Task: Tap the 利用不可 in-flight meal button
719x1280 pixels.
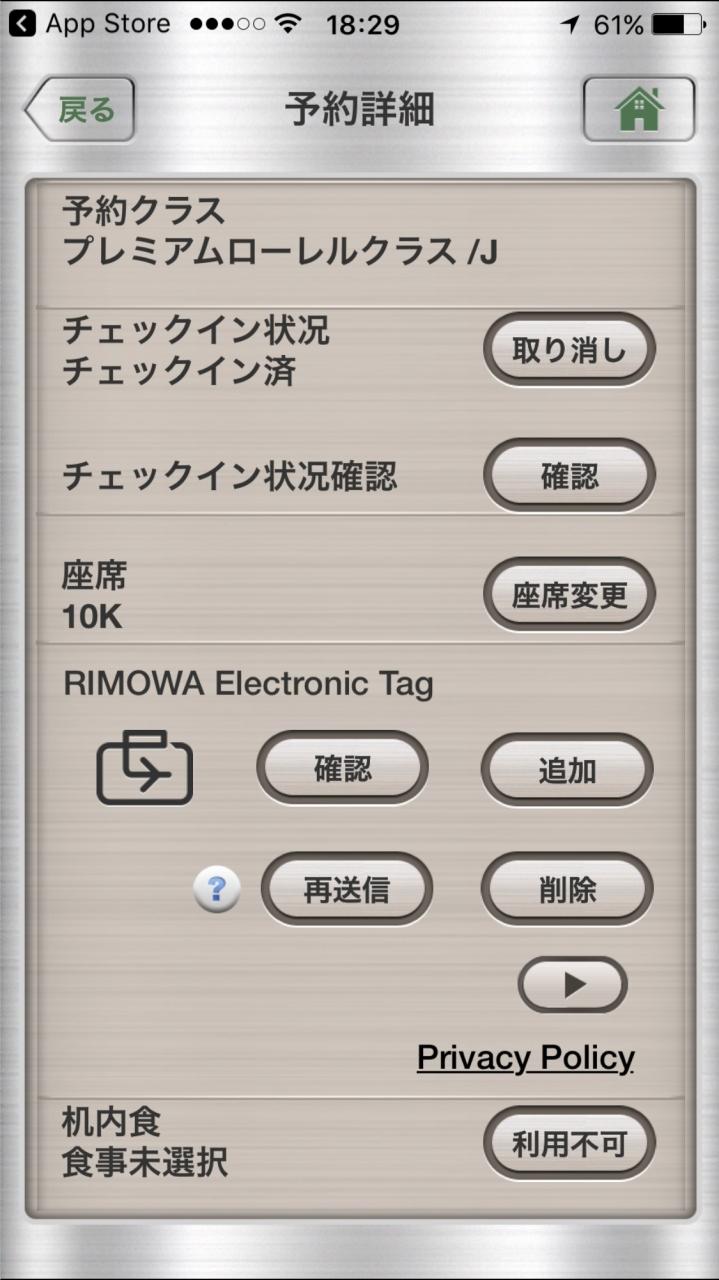Action: tap(569, 1143)
